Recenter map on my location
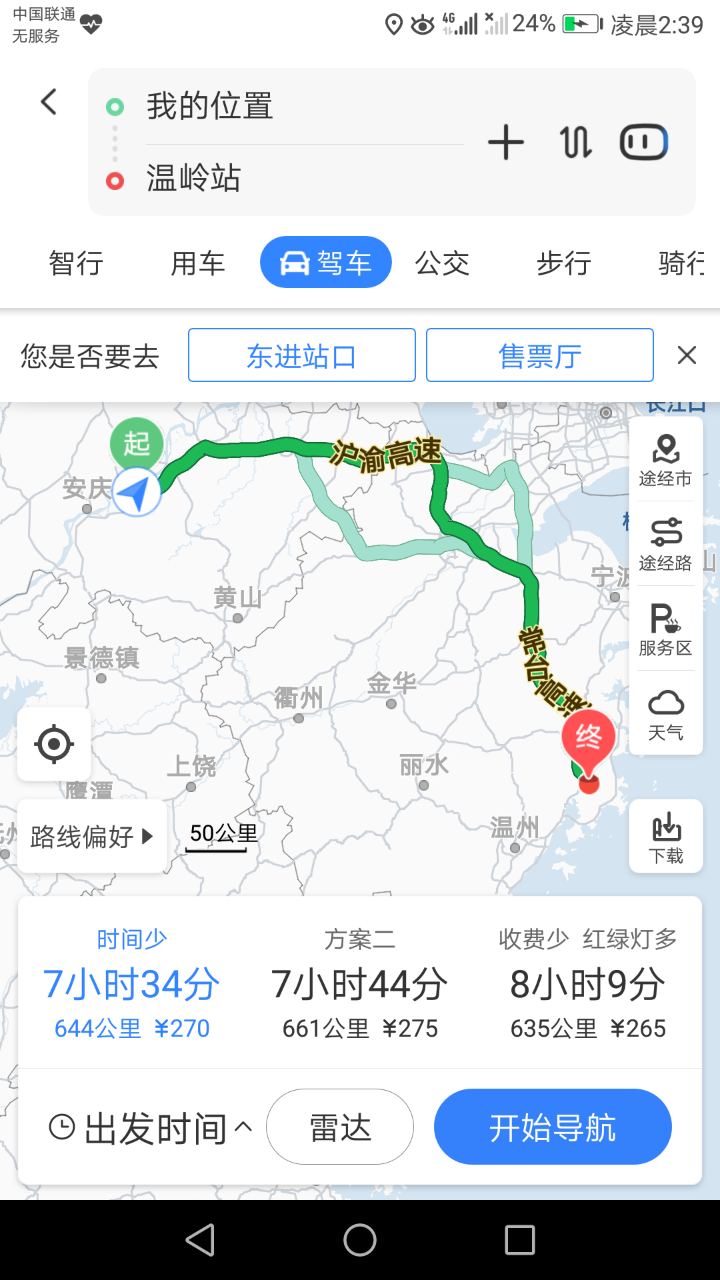720x1280 pixels. 54,744
